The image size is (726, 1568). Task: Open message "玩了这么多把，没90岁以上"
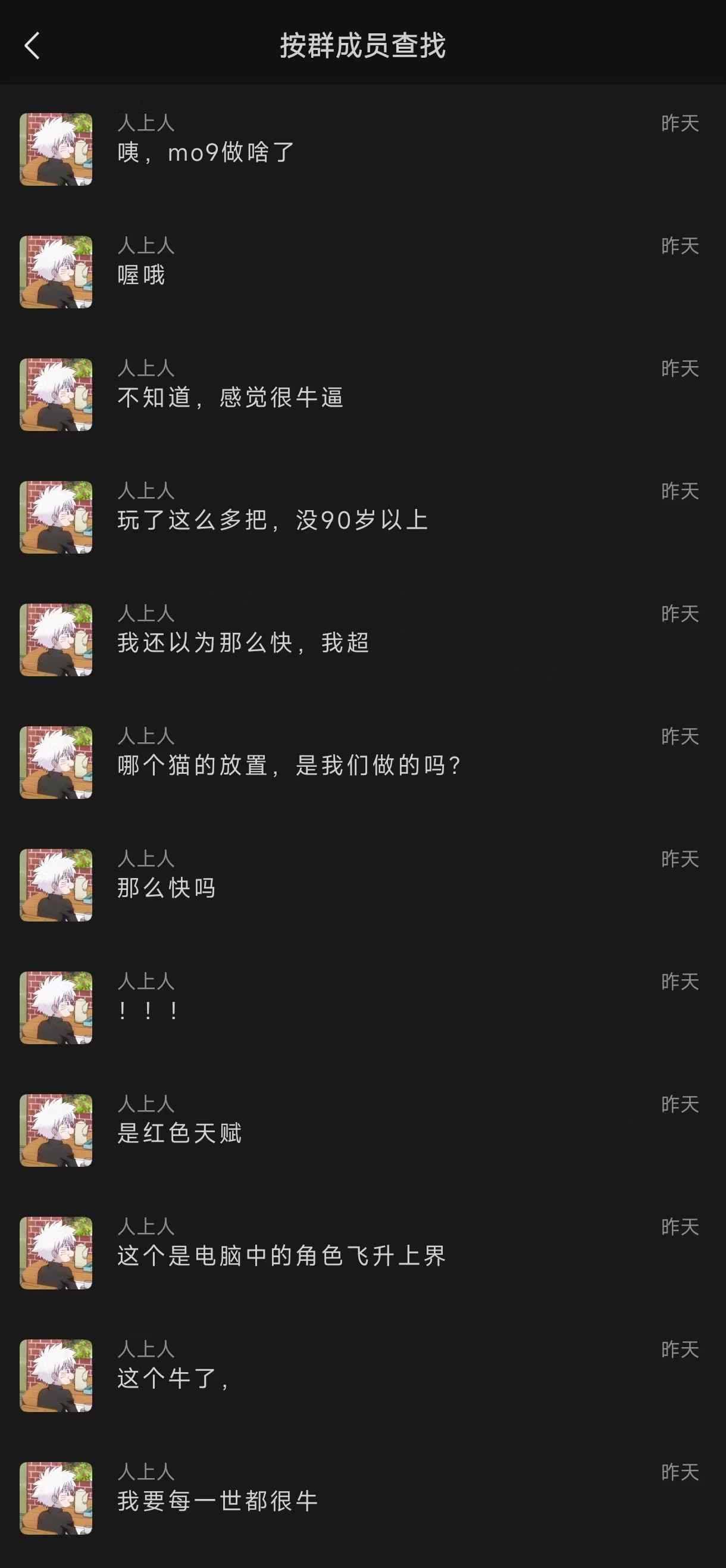[x=362, y=517]
